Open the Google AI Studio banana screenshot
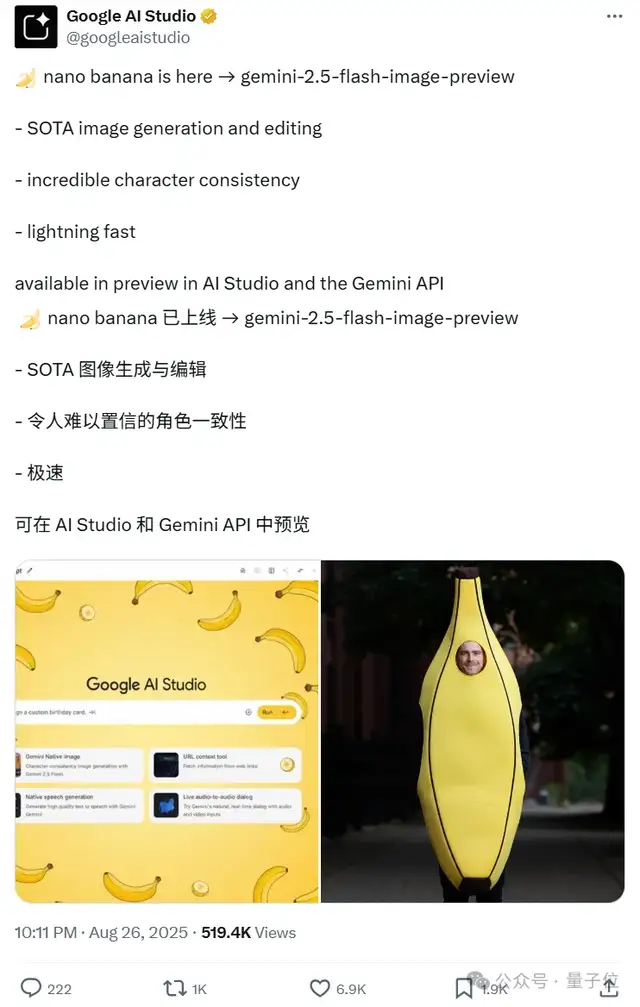 (167, 731)
